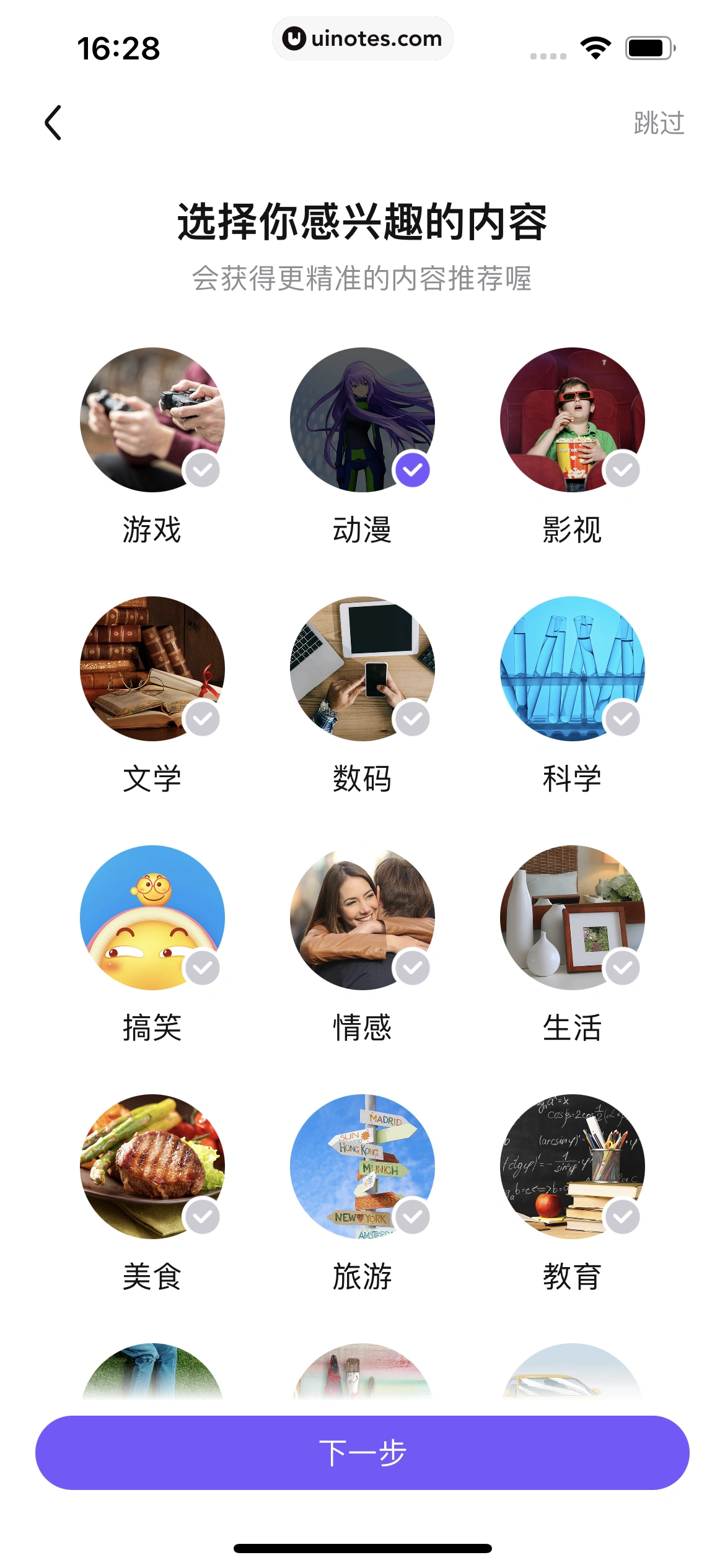
Task: Choose the 旅游 interest category
Action: coord(362,1167)
